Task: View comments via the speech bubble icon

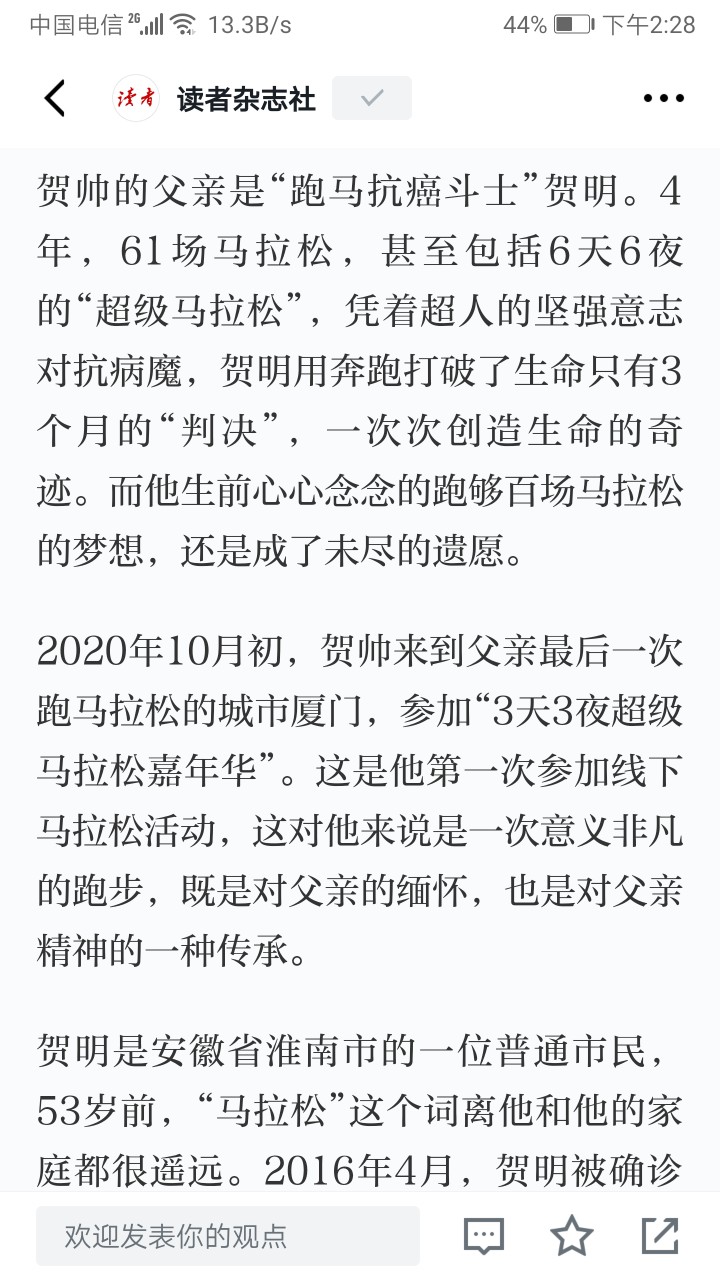Action: point(484,1236)
